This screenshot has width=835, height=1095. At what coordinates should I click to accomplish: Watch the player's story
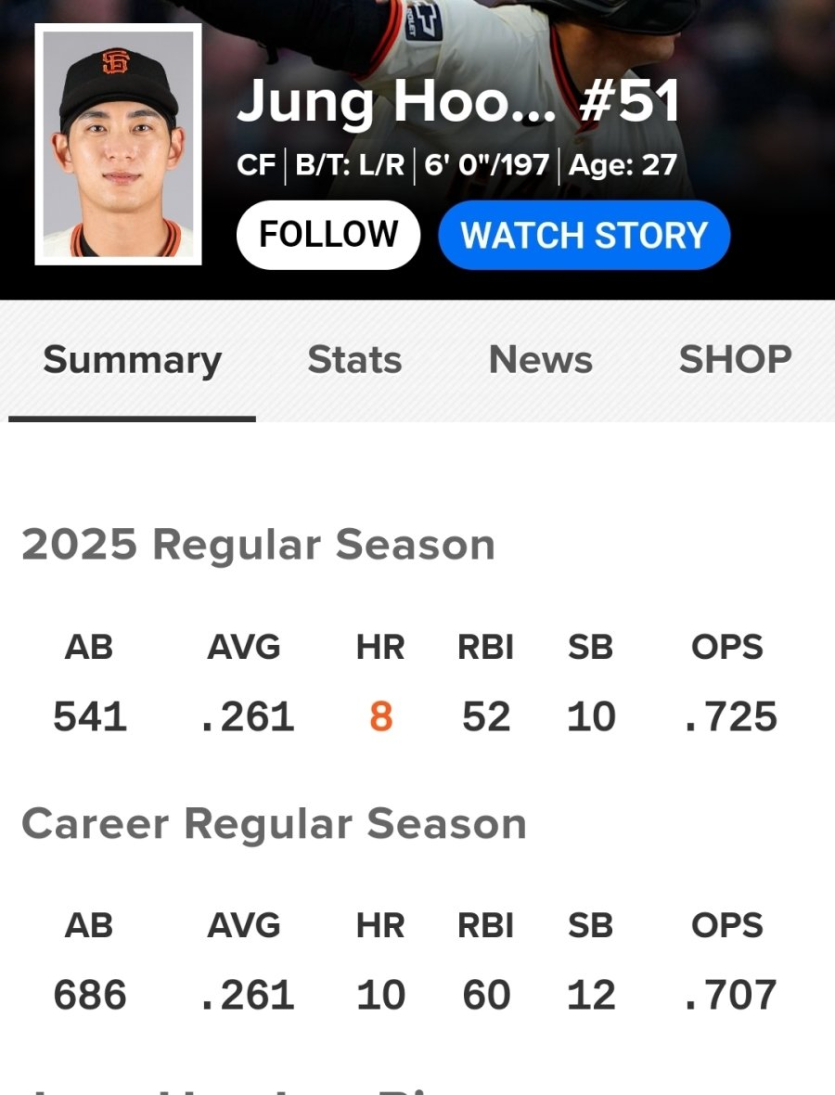584,235
